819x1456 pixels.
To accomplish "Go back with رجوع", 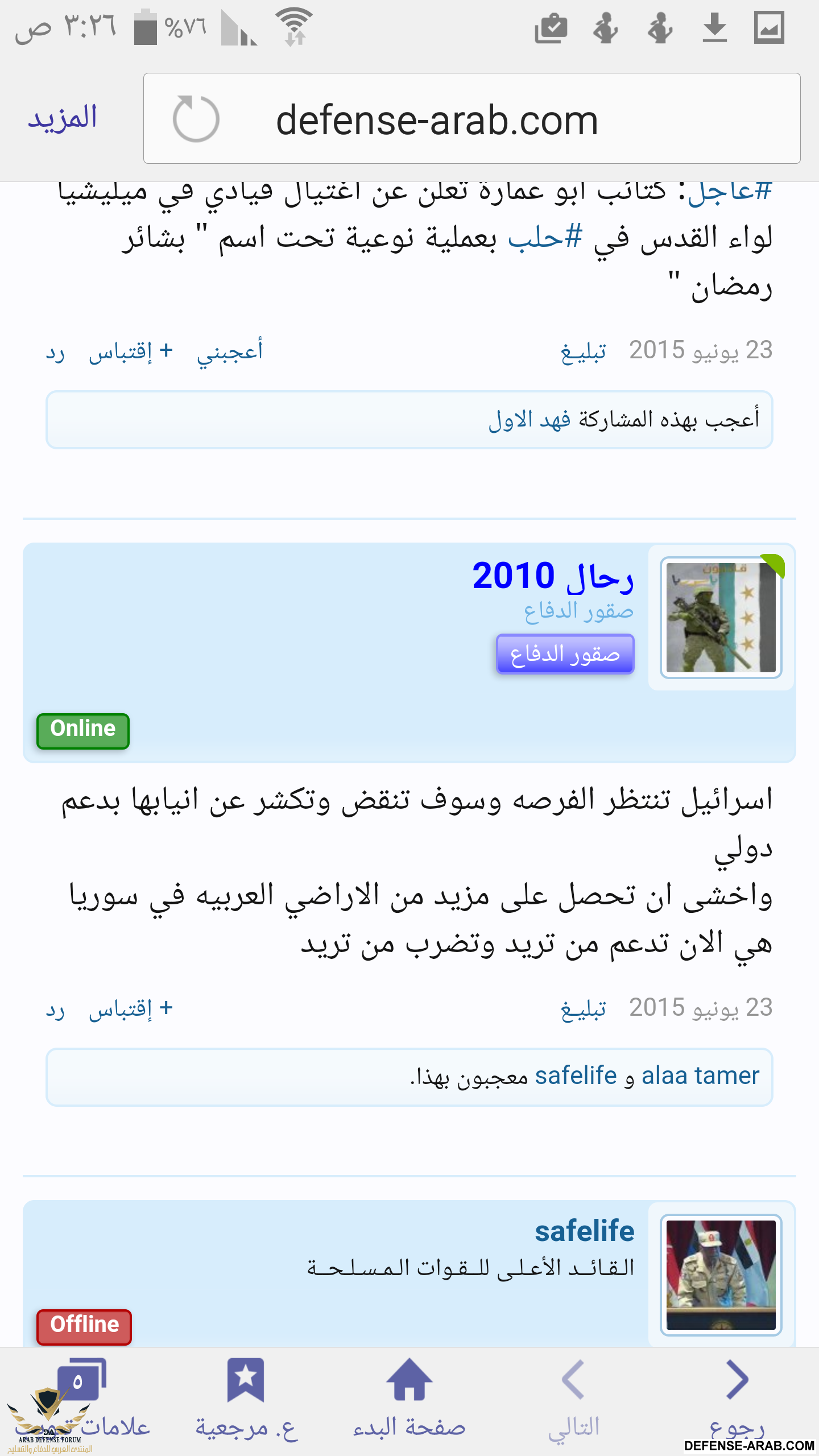I will pyautogui.click(x=737, y=1397).
